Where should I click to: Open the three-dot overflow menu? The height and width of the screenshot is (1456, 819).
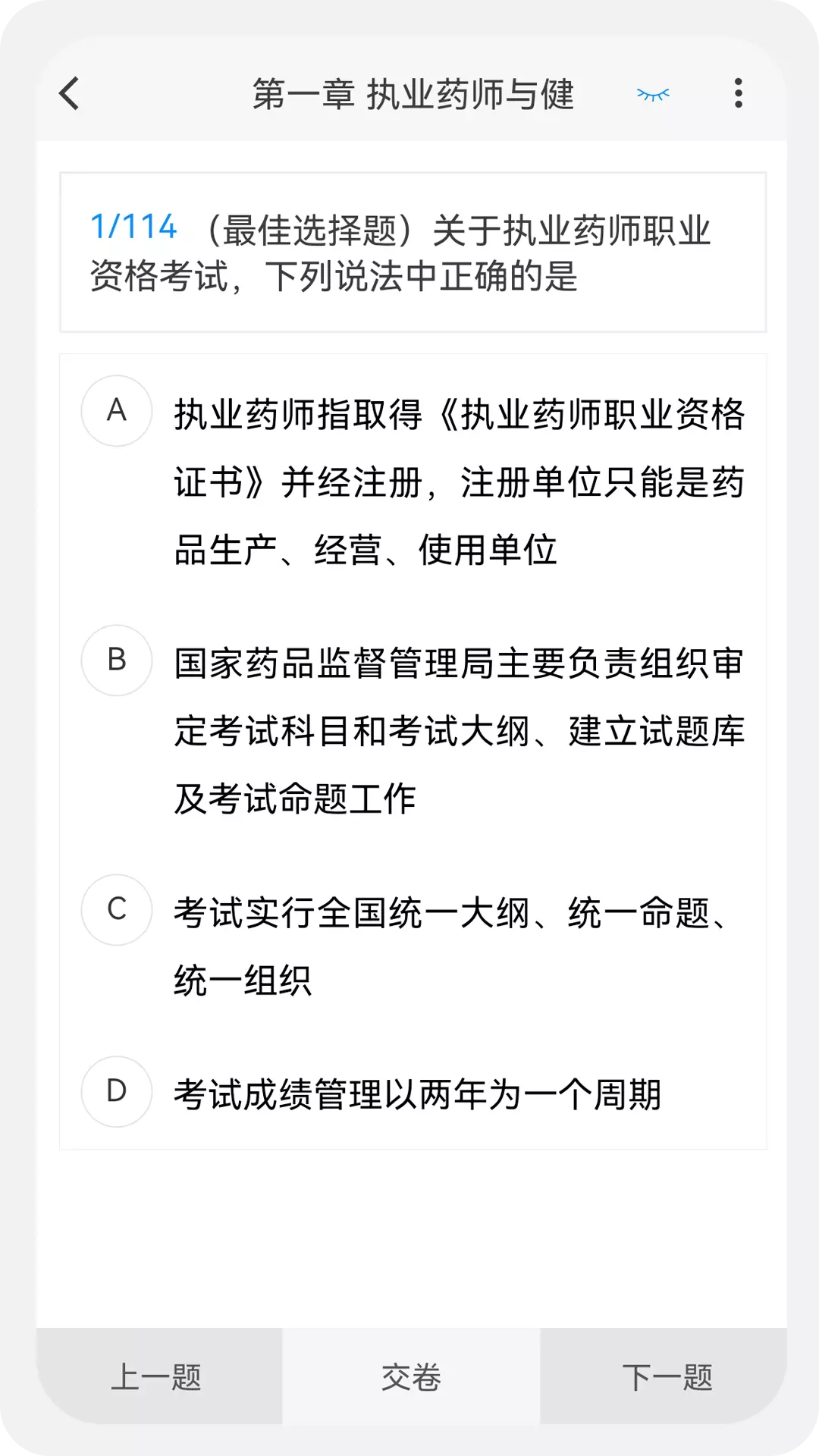(738, 93)
